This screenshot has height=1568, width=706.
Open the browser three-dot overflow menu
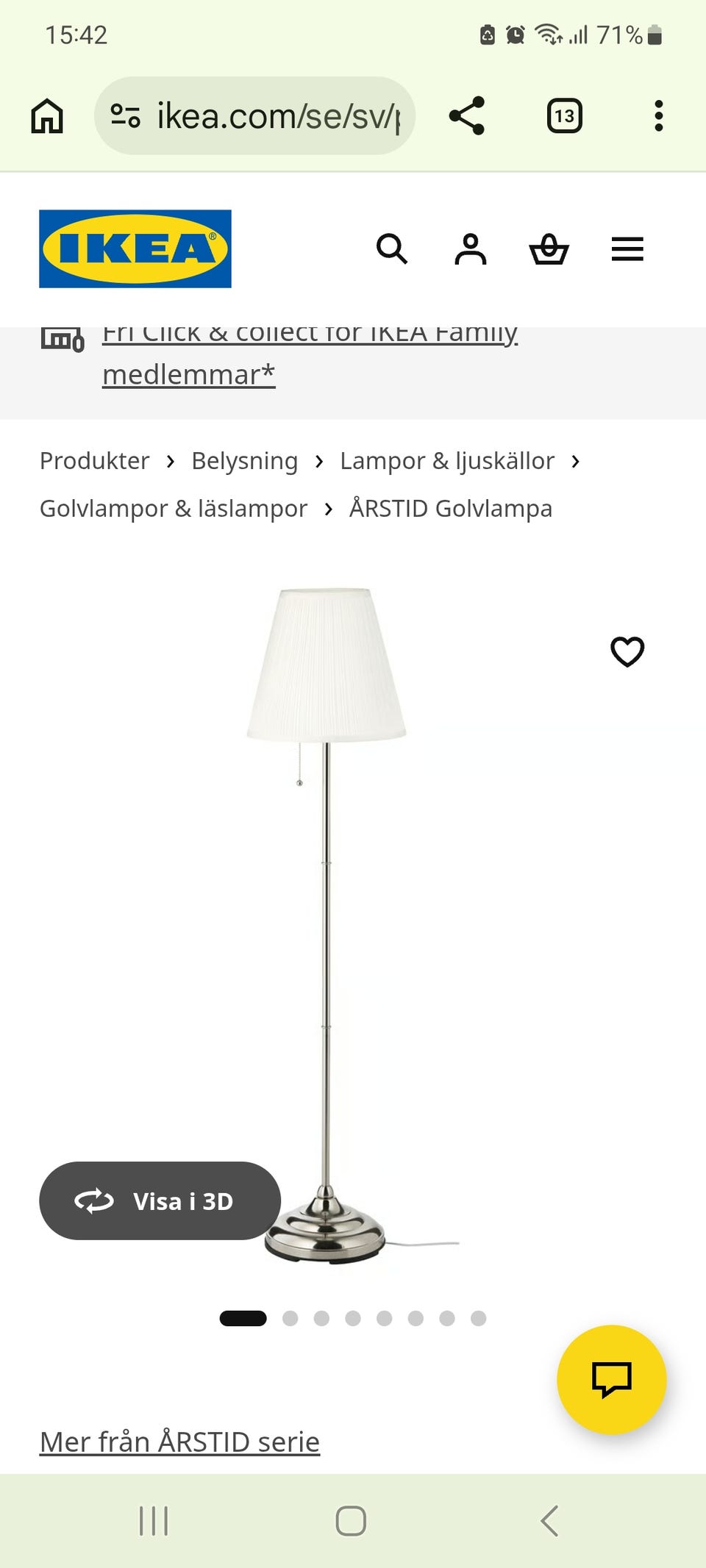click(658, 115)
